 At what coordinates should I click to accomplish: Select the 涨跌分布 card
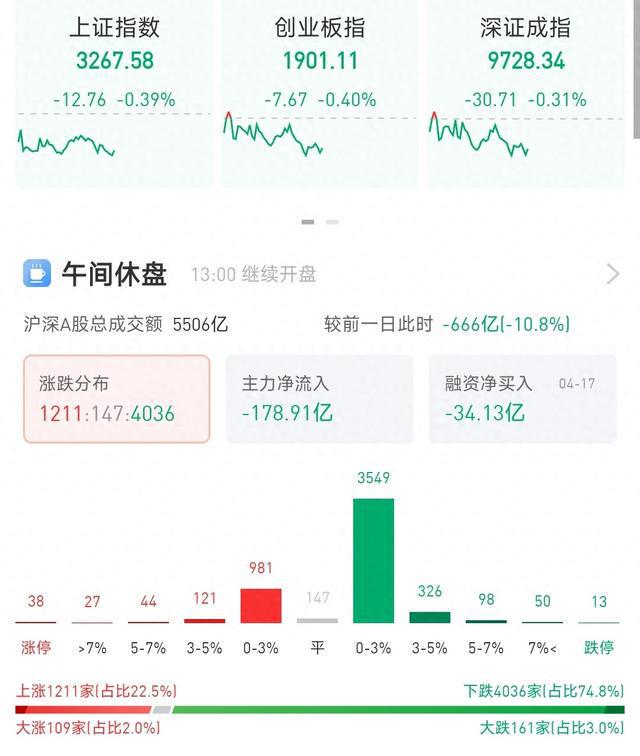[x=117, y=398]
